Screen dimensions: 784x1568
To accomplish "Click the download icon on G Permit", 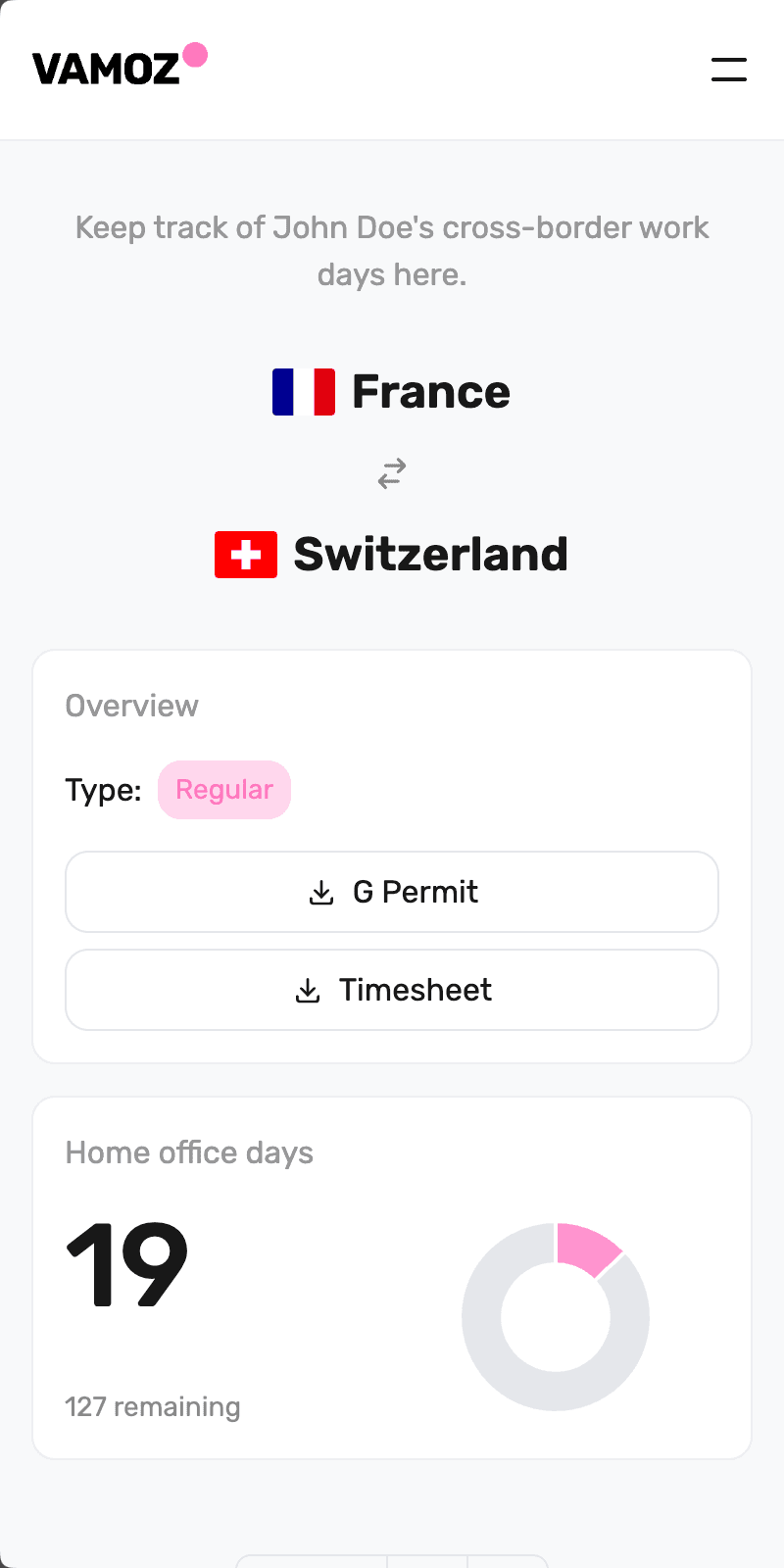I will pyautogui.click(x=320, y=892).
